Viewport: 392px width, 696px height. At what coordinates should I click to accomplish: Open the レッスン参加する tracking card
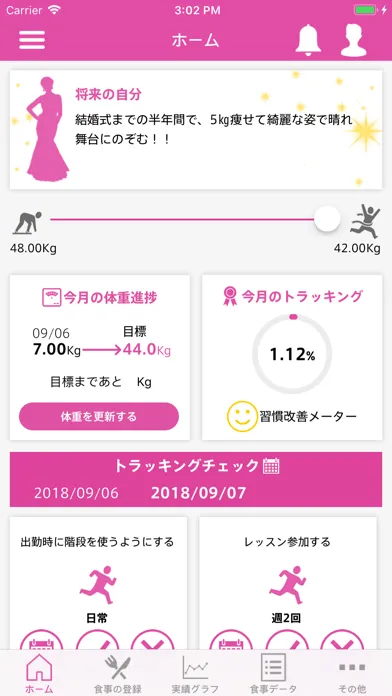point(288,583)
